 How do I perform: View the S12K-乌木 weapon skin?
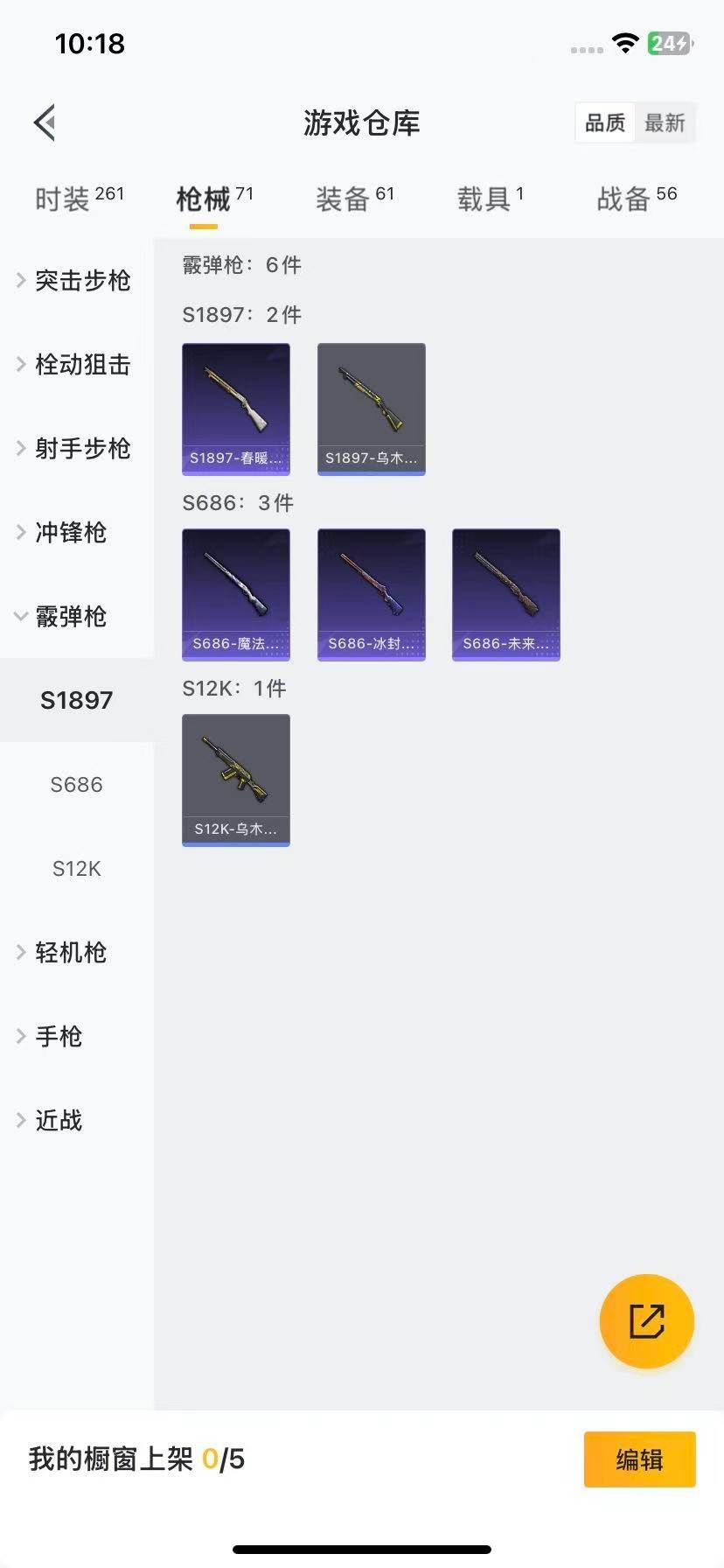pos(236,780)
